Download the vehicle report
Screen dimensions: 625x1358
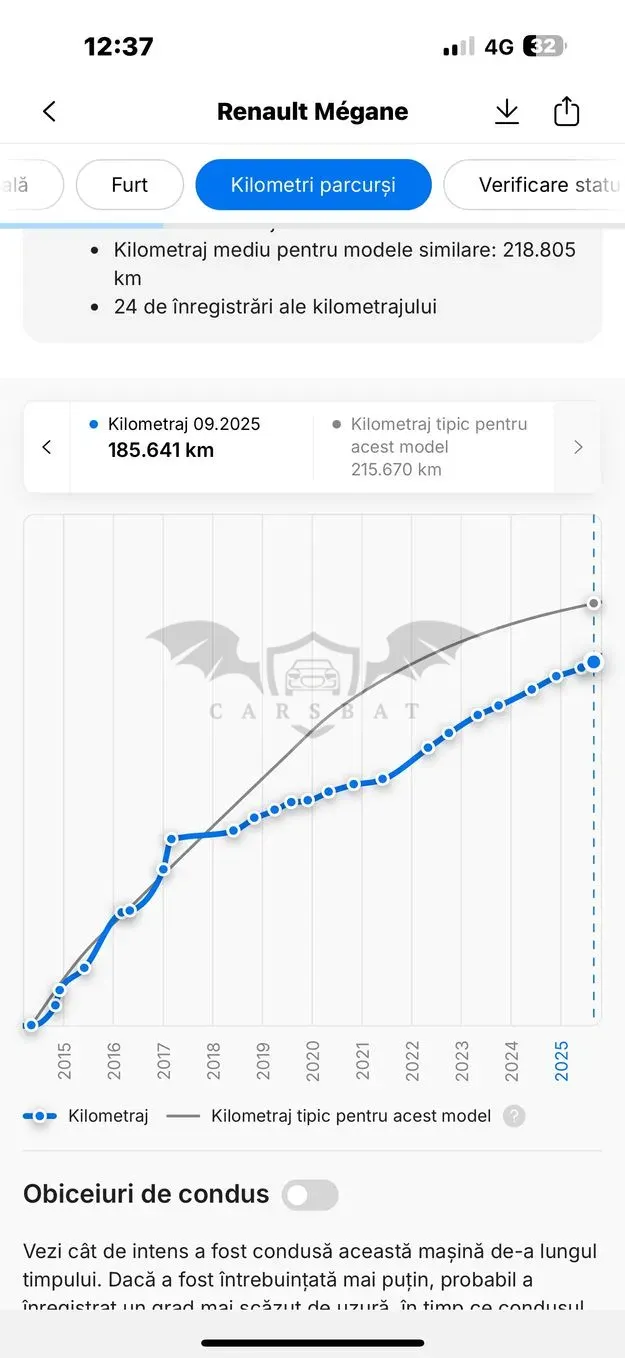tap(507, 111)
